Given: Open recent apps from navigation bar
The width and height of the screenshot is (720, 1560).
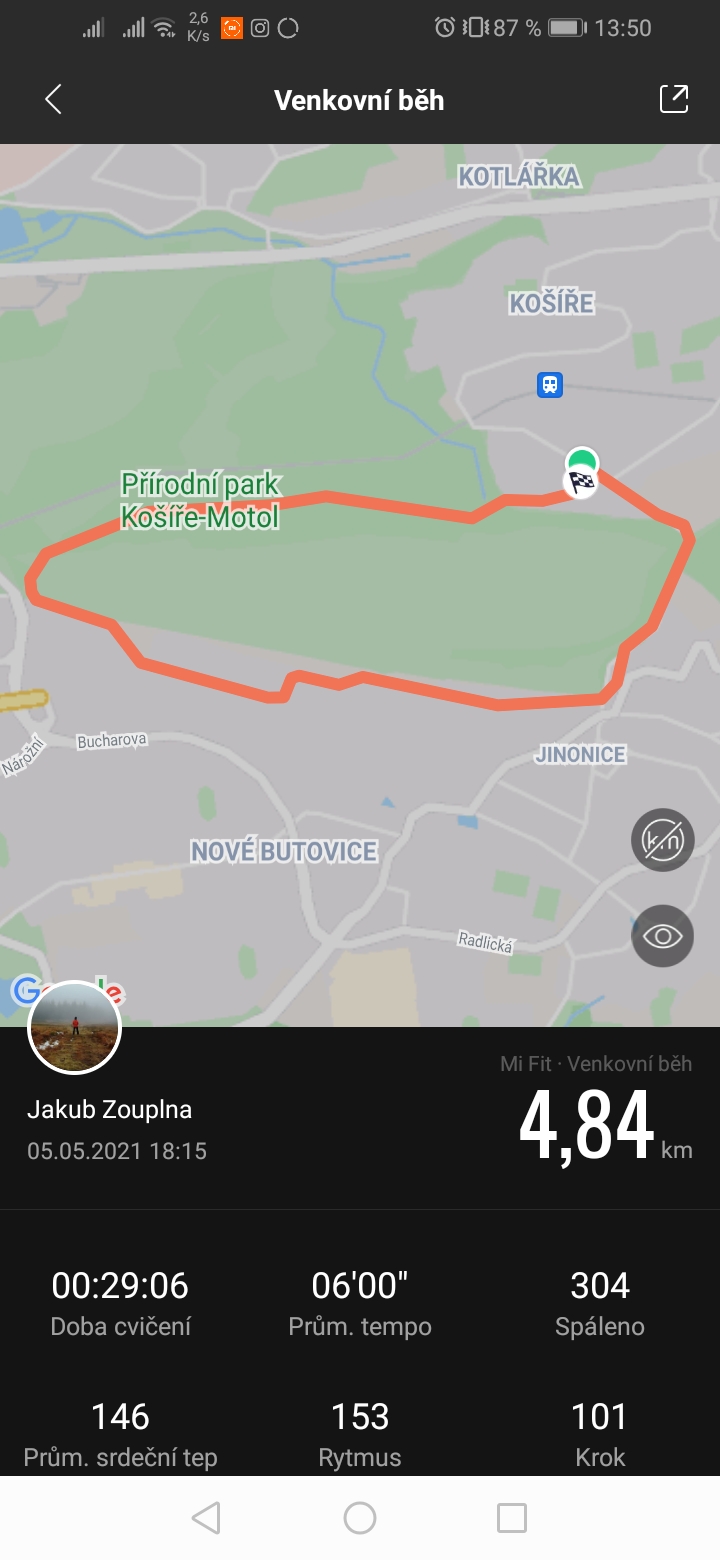Looking at the screenshot, I should click(512, 1518).
